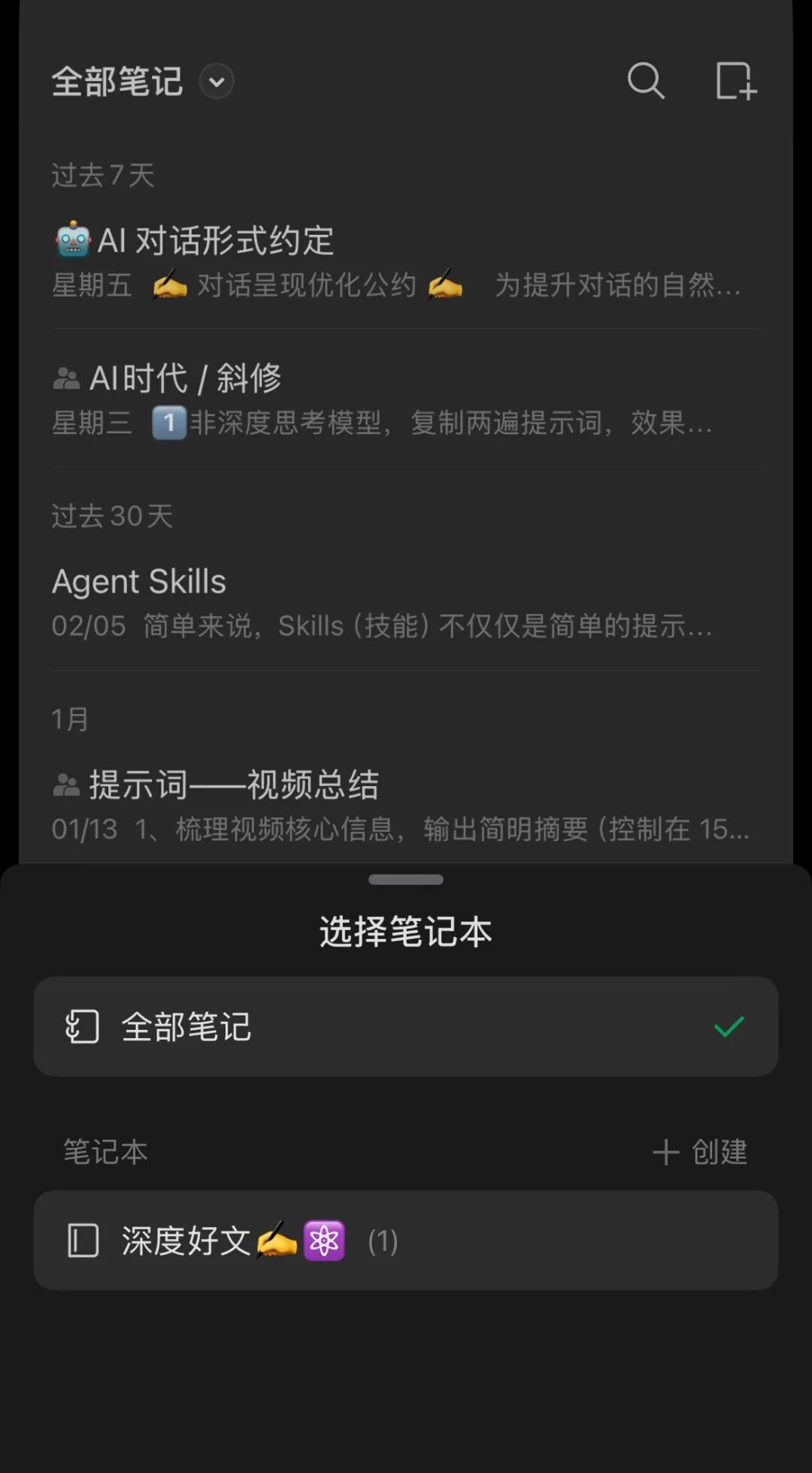
Task: Click the notebook icon beside 深度好文
Action: (84, 1241)
